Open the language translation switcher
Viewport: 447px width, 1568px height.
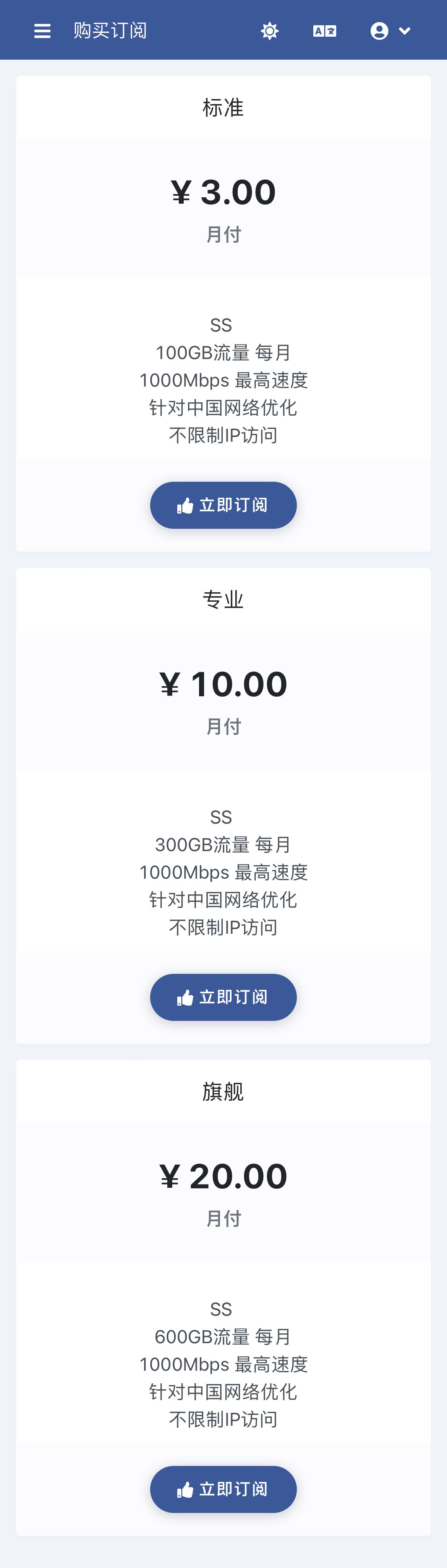(x=324, y=31)
